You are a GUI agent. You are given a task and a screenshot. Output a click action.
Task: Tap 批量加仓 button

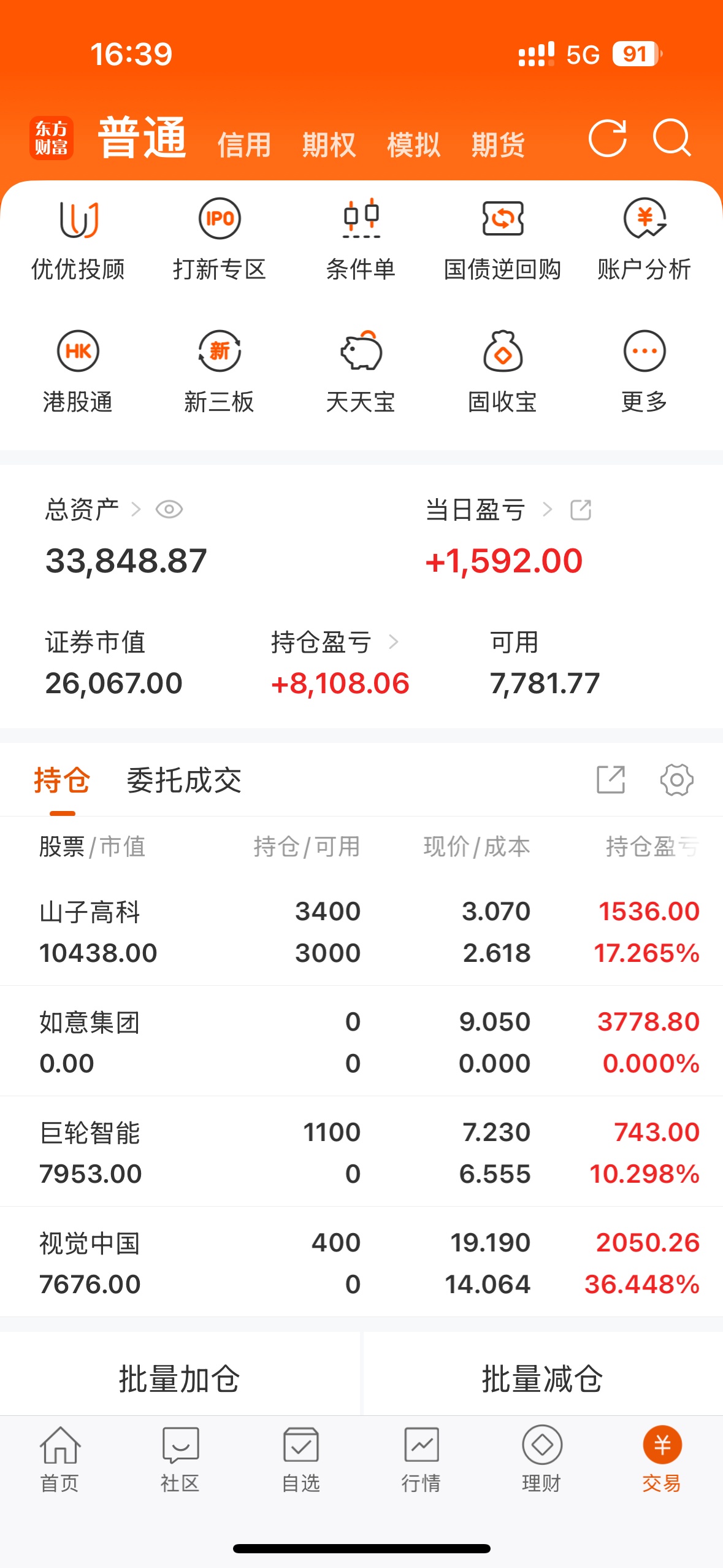pyautogui.click(x=179, y=1379)
